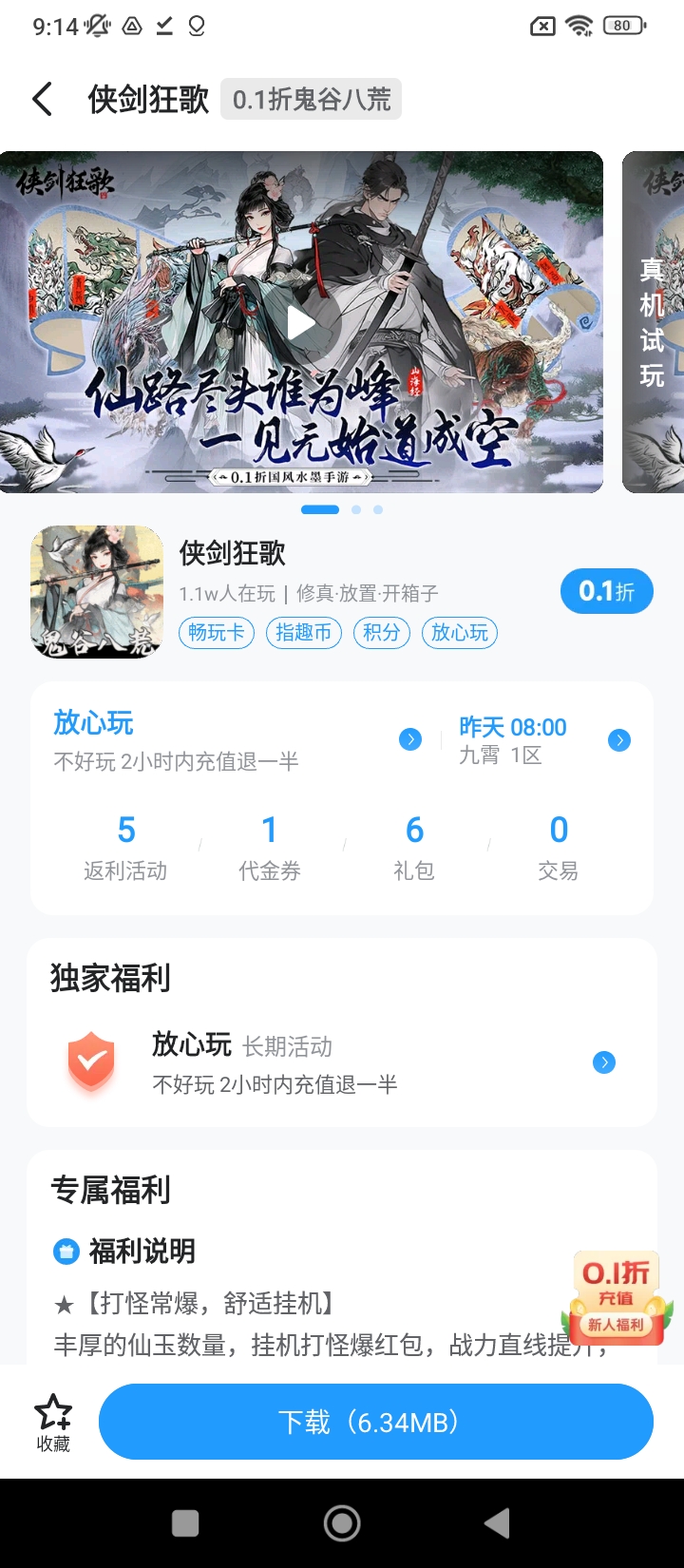Select the 放心玩 tag chip
684x1568 pixels.
[460, 633]
